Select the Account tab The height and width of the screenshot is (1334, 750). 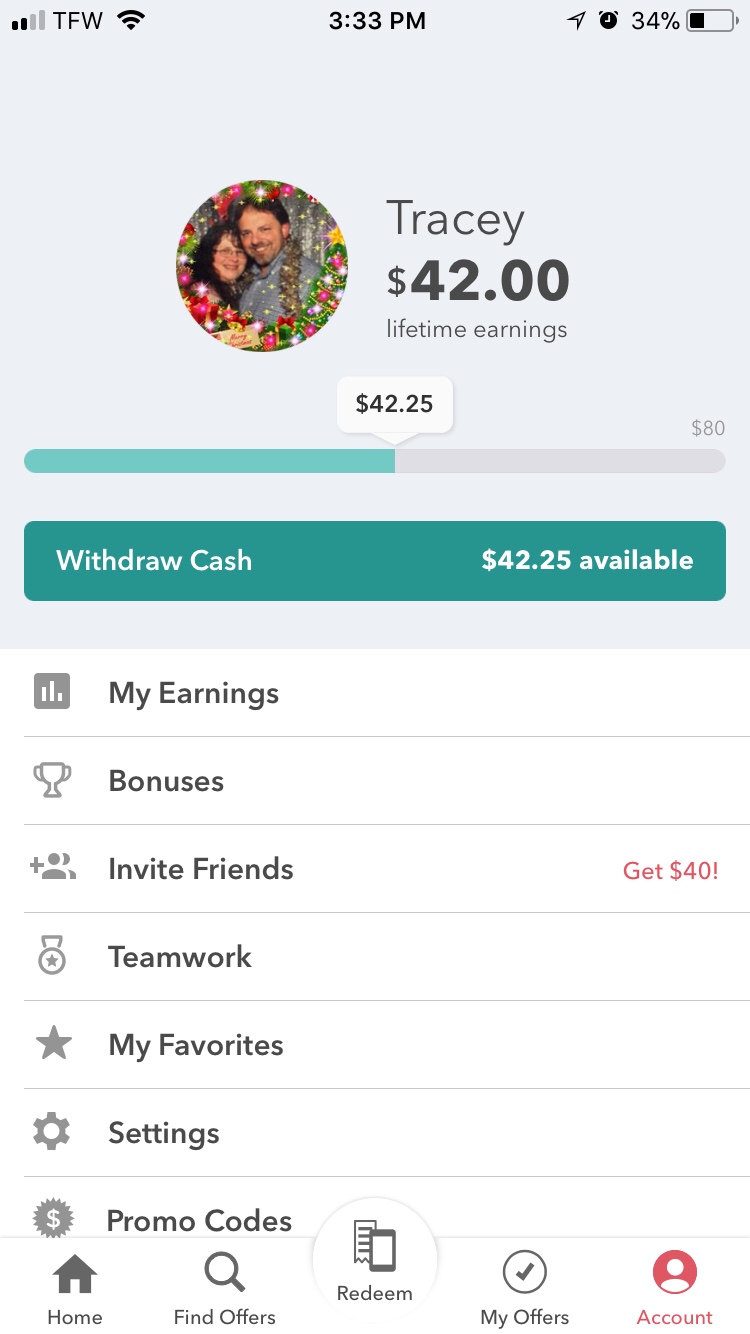(675, 1290)
